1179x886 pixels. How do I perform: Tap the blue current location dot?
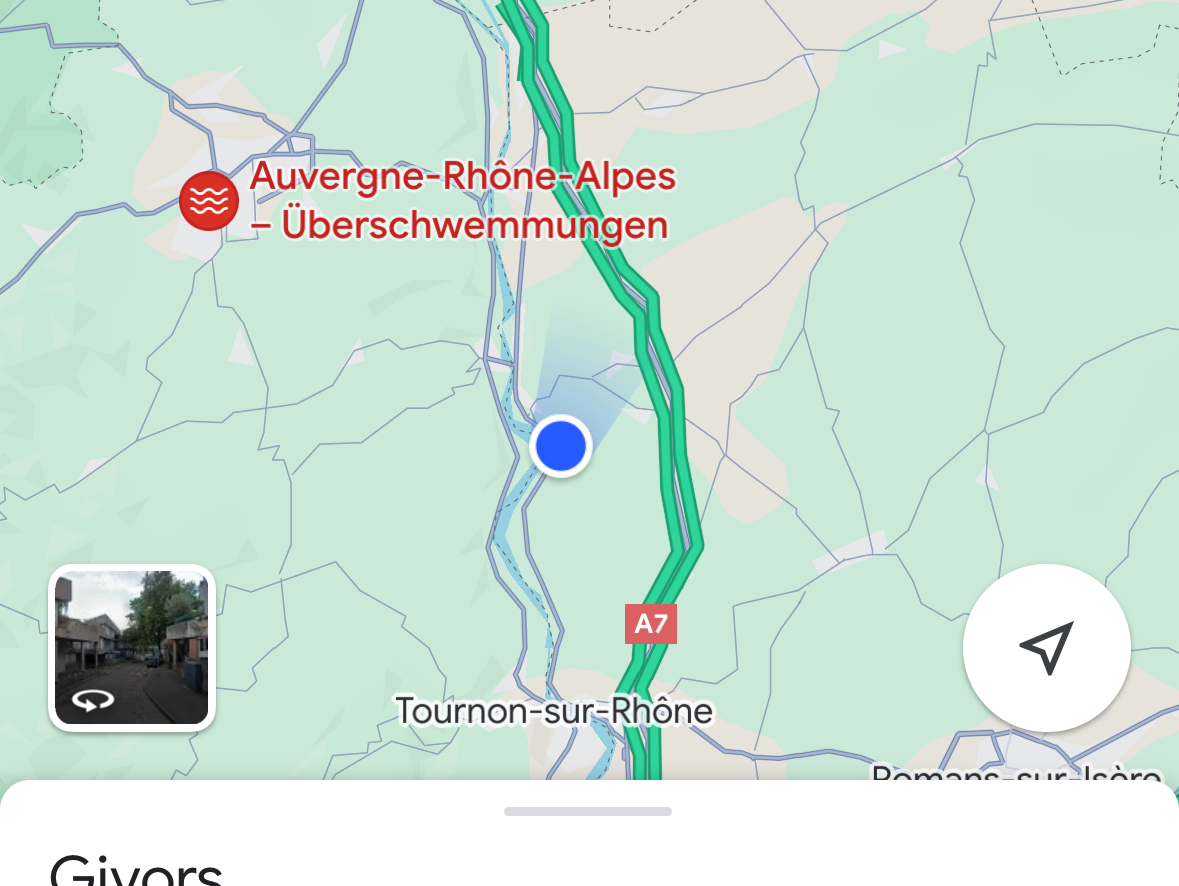coord(560,446)
